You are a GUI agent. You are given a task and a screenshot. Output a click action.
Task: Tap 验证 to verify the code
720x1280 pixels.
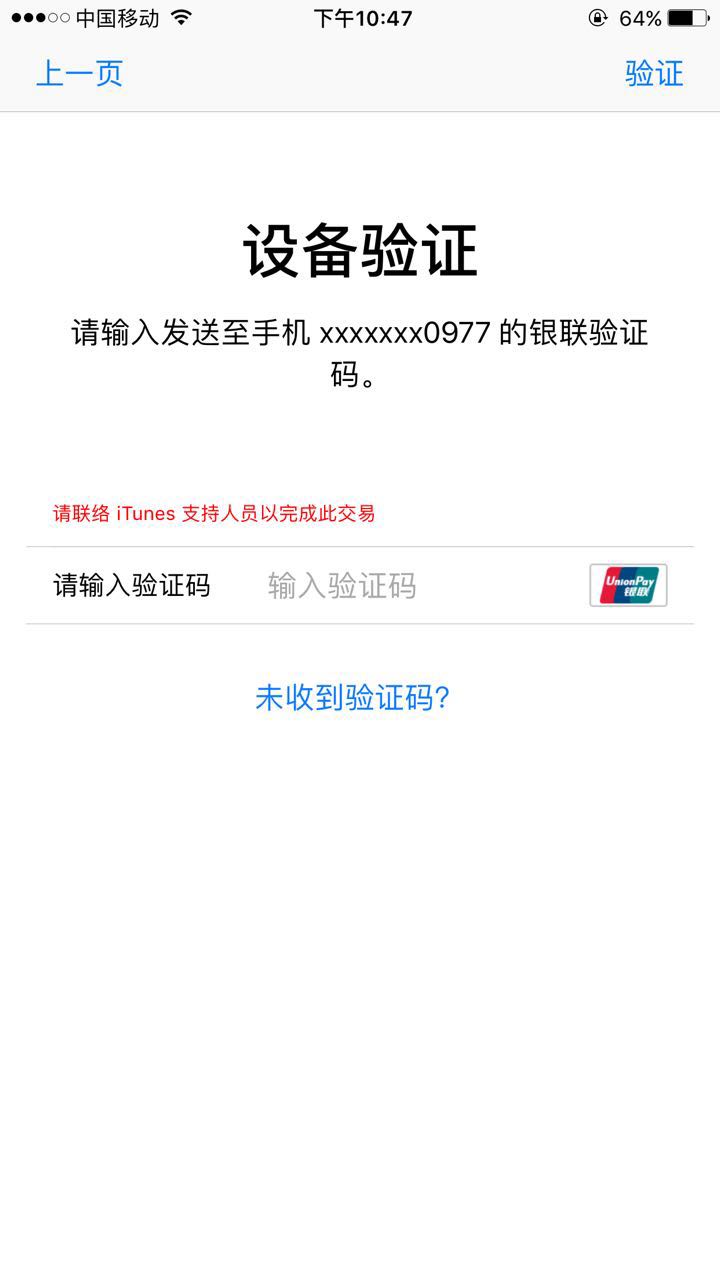pos(653,73)
